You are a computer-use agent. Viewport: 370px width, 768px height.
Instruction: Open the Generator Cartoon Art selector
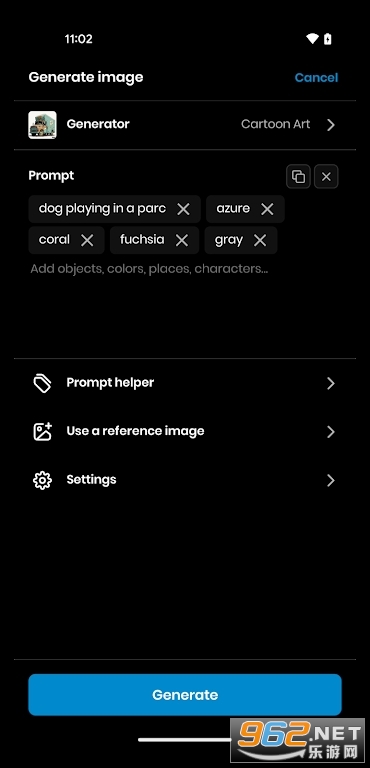coord(185,125)
